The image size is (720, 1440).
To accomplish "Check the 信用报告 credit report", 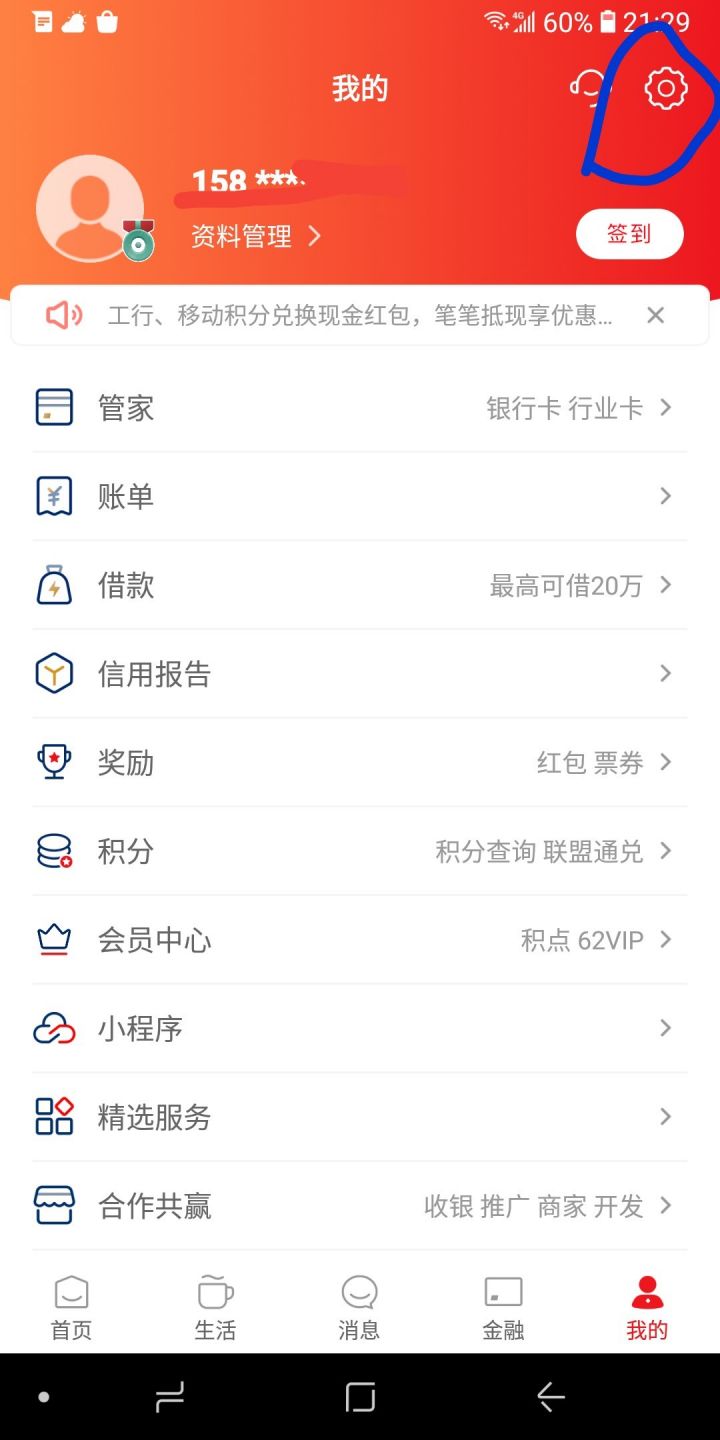I will [x=360, y=674].
